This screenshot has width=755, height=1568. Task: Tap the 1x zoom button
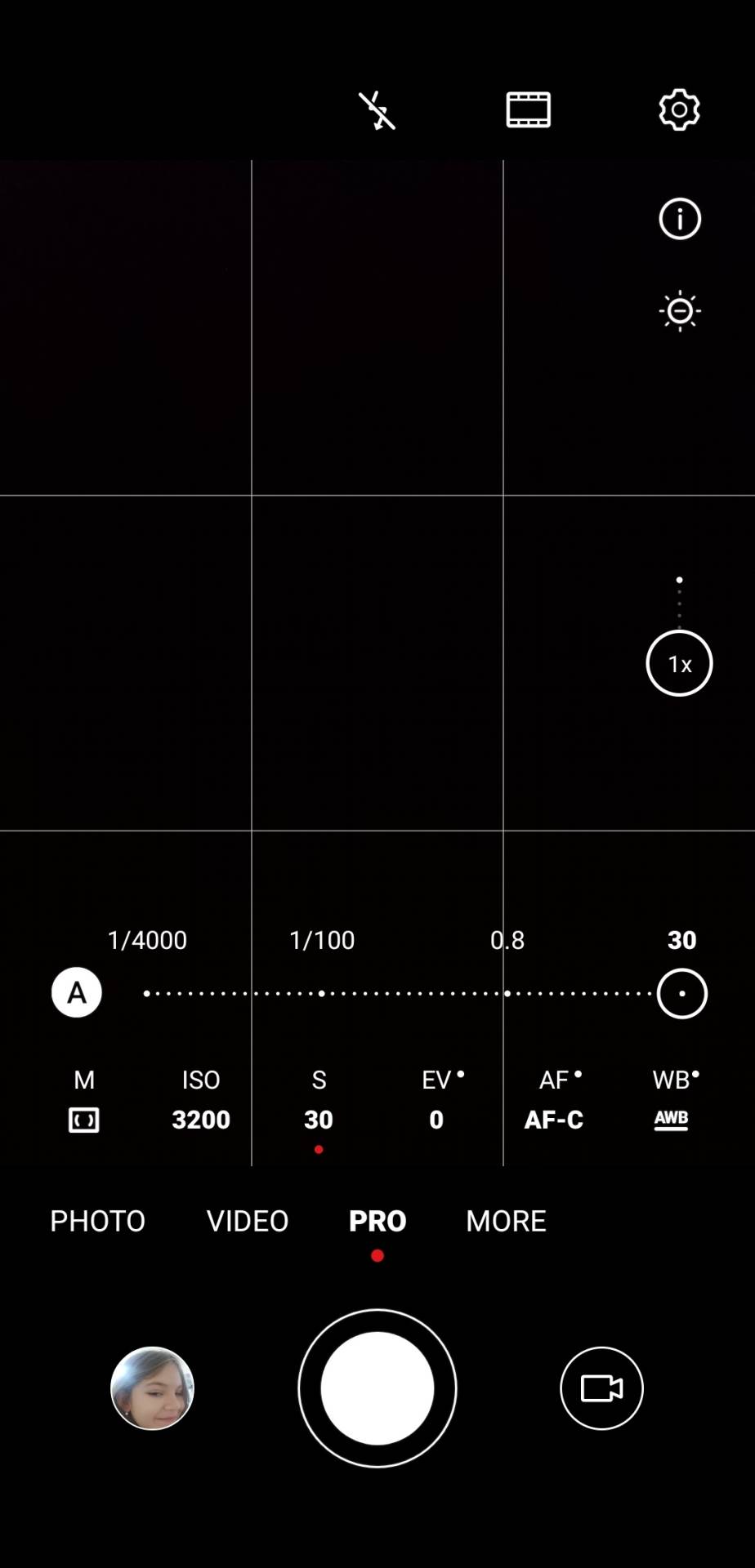(x=679, y=663)
